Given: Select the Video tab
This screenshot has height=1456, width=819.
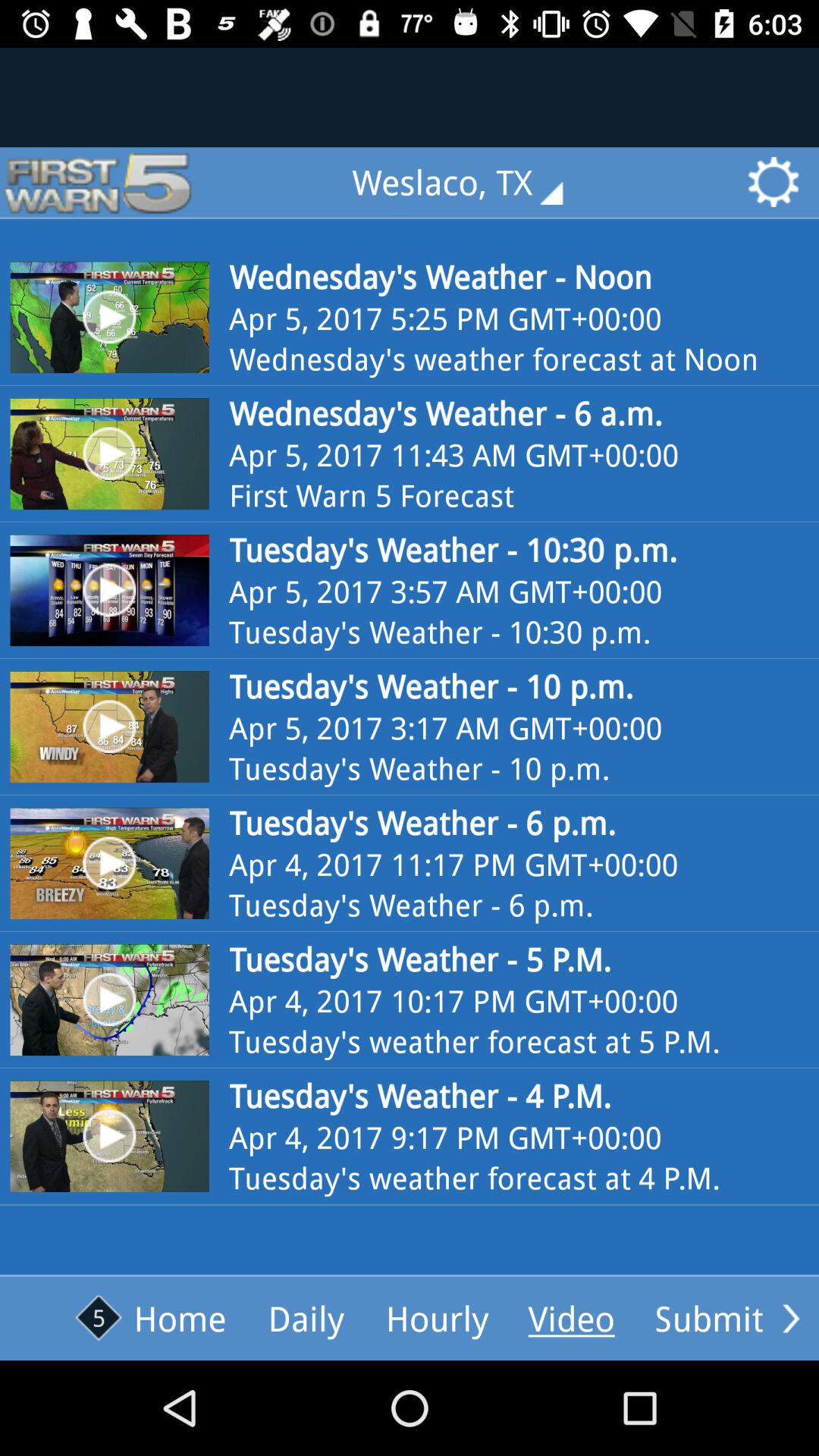Looking at the screenshot, I should click(x=571, y=1319).
